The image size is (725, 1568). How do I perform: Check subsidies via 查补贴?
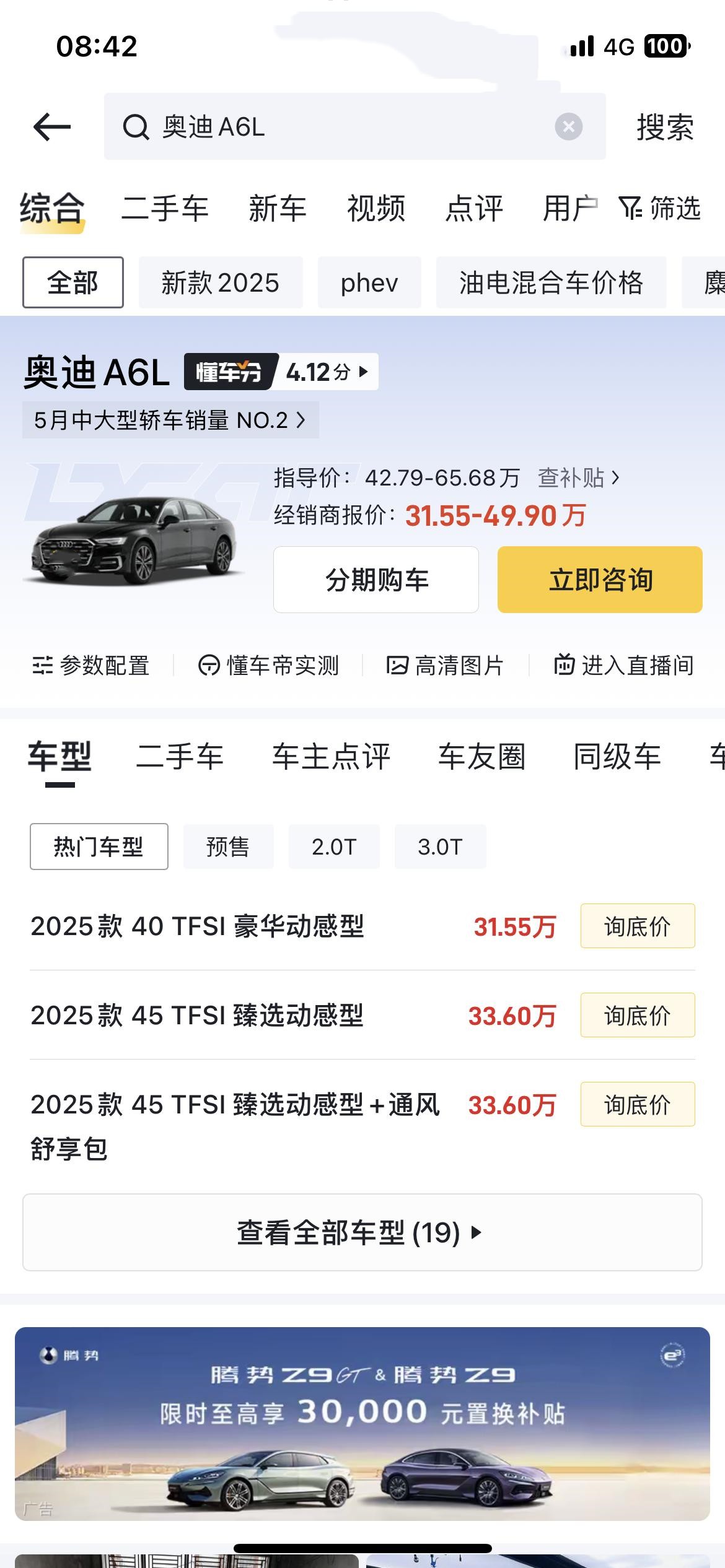tap(578, 477)
